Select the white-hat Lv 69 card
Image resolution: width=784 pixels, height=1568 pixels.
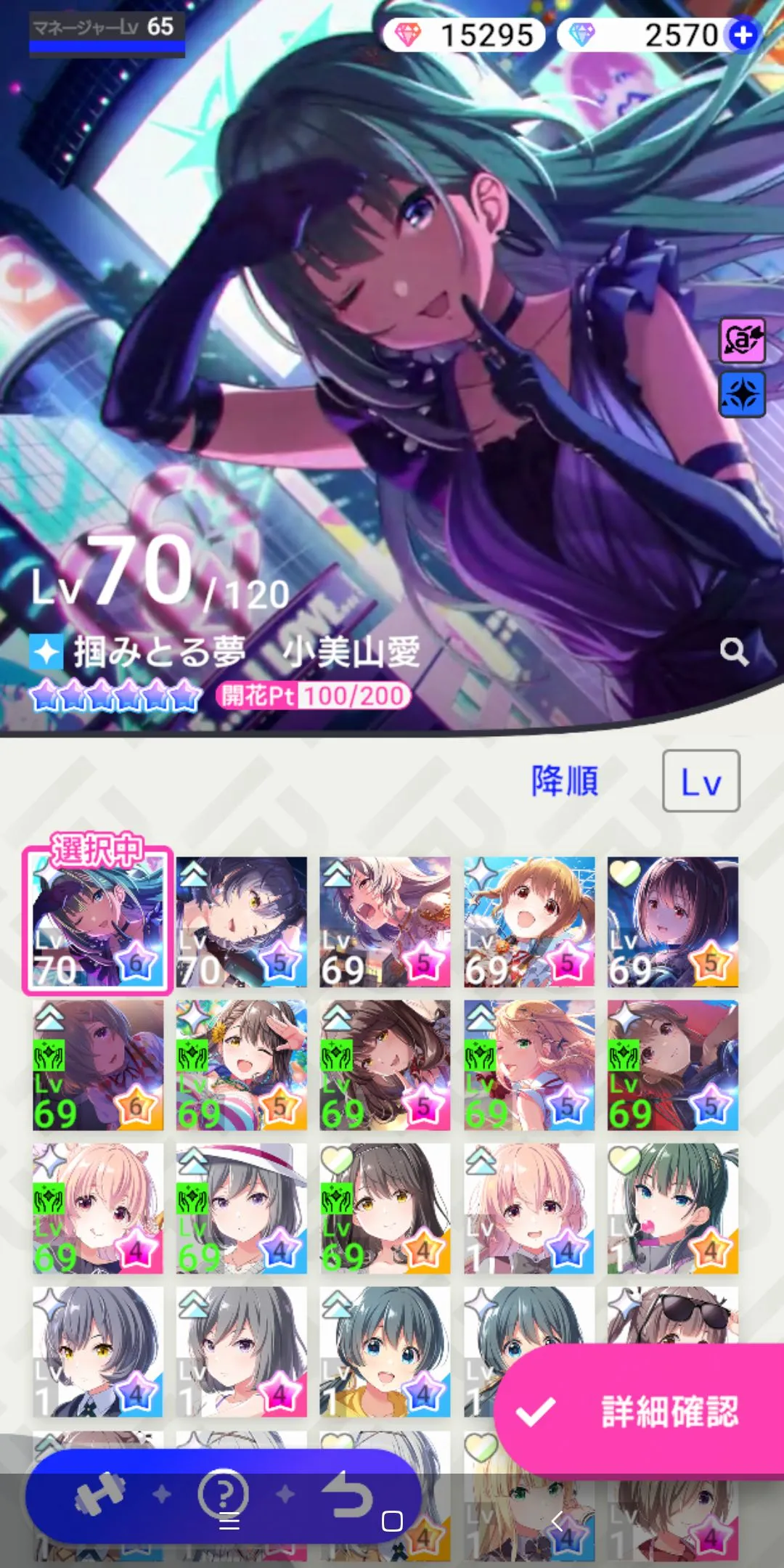point(242,1209)
